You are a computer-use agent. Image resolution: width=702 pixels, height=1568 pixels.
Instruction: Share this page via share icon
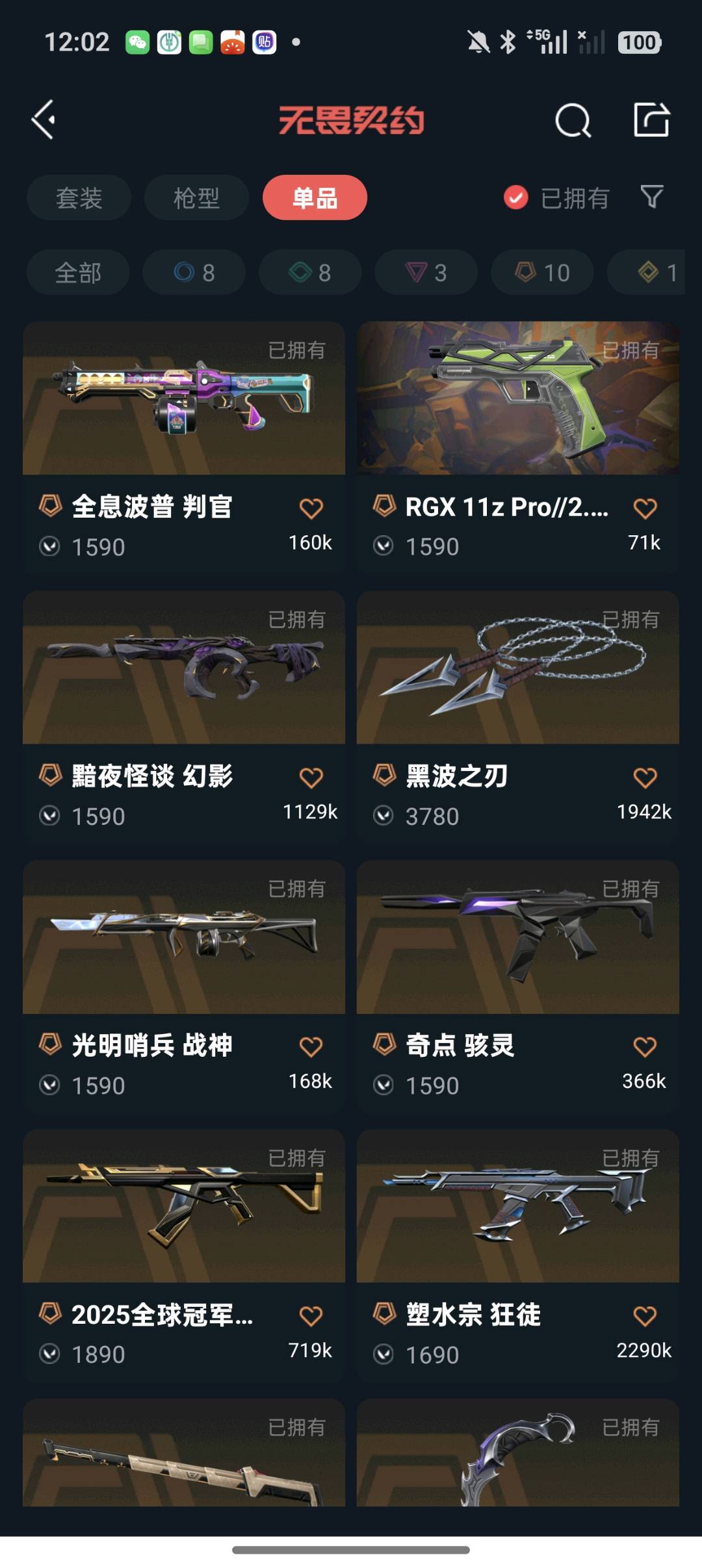[x=651, y=120]
